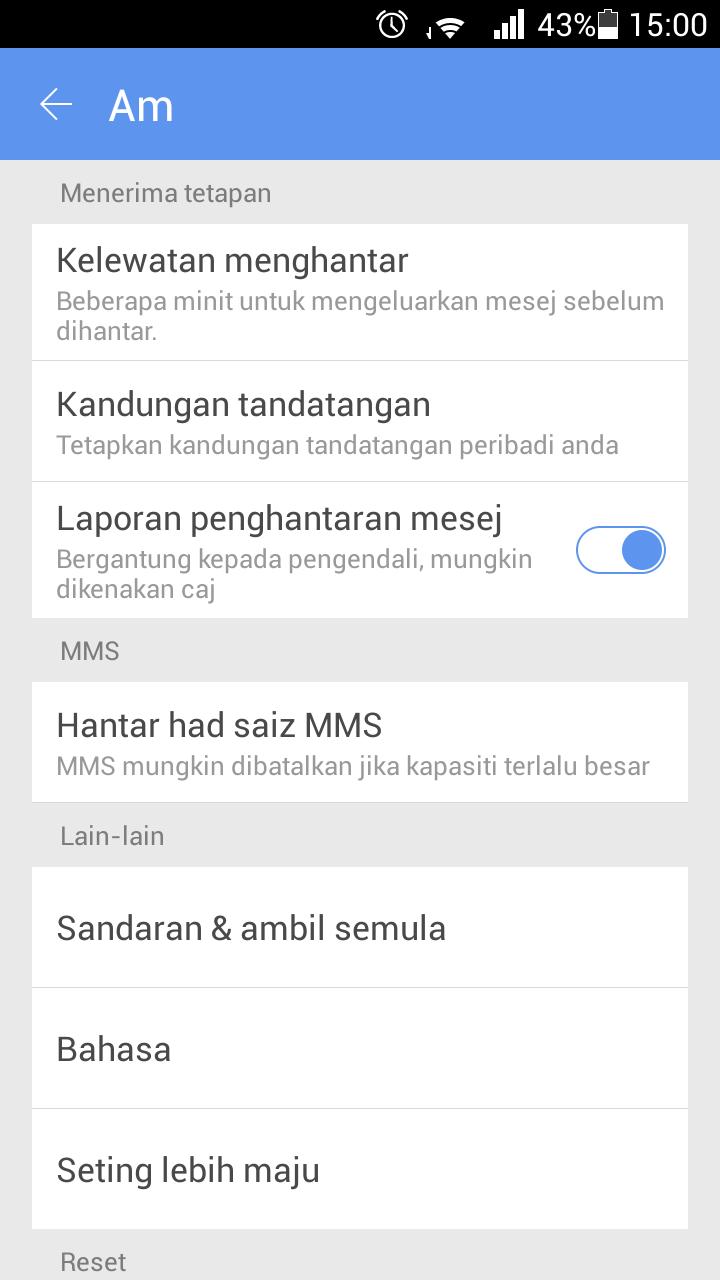
Task: Tap the signal strength bars icon
Action: pyautogui.click(x=509, y=24)
